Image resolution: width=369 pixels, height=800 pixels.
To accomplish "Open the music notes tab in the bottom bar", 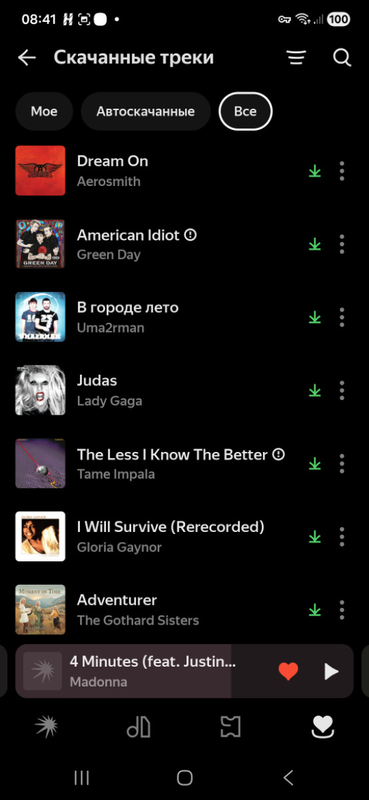I will pos(138,727).
